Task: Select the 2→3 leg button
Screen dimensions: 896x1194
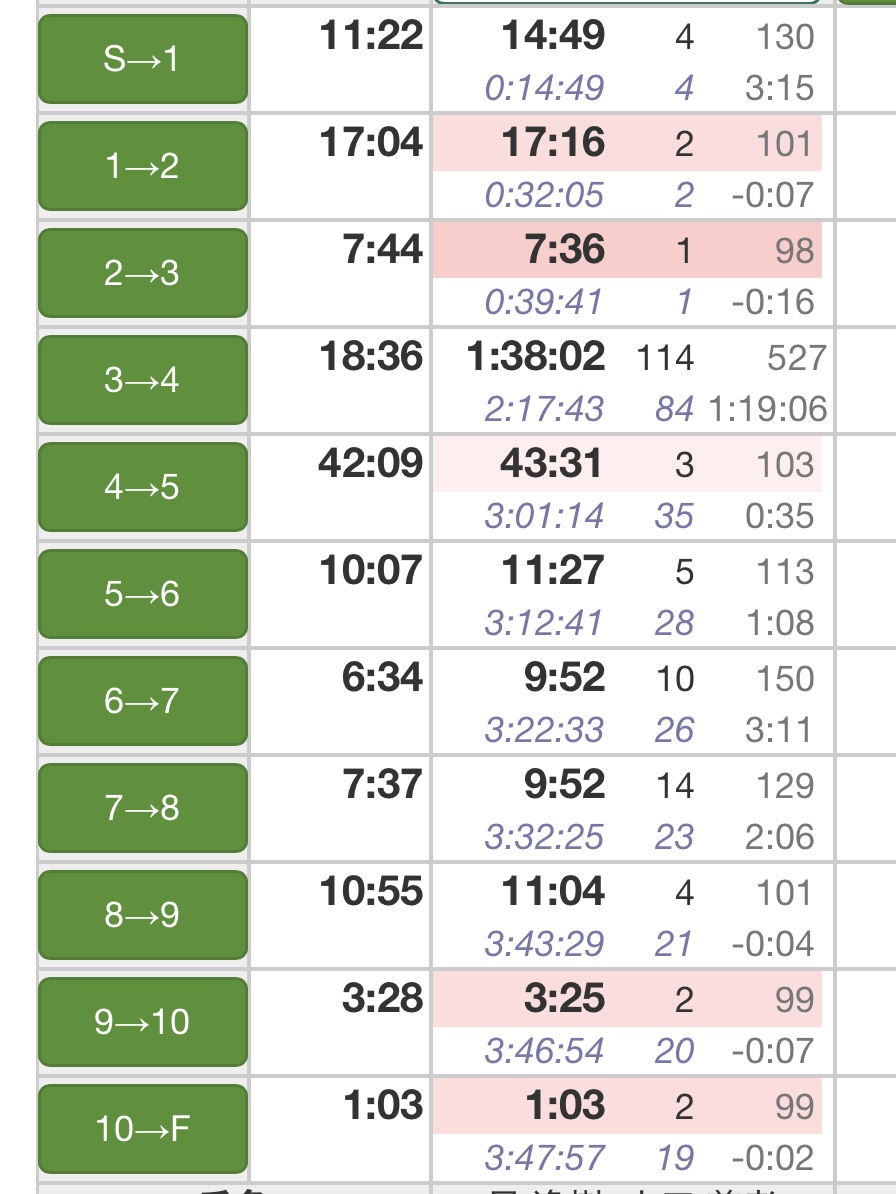Action: [x=142, y=273]
